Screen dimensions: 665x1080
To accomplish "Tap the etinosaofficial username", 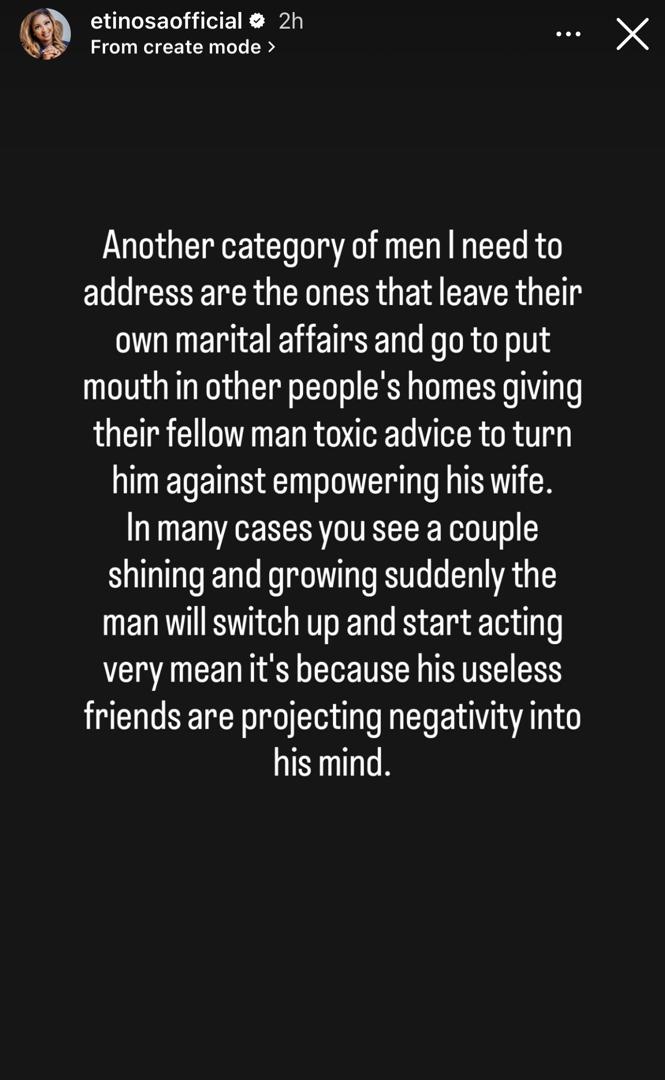I will point(166,21).
